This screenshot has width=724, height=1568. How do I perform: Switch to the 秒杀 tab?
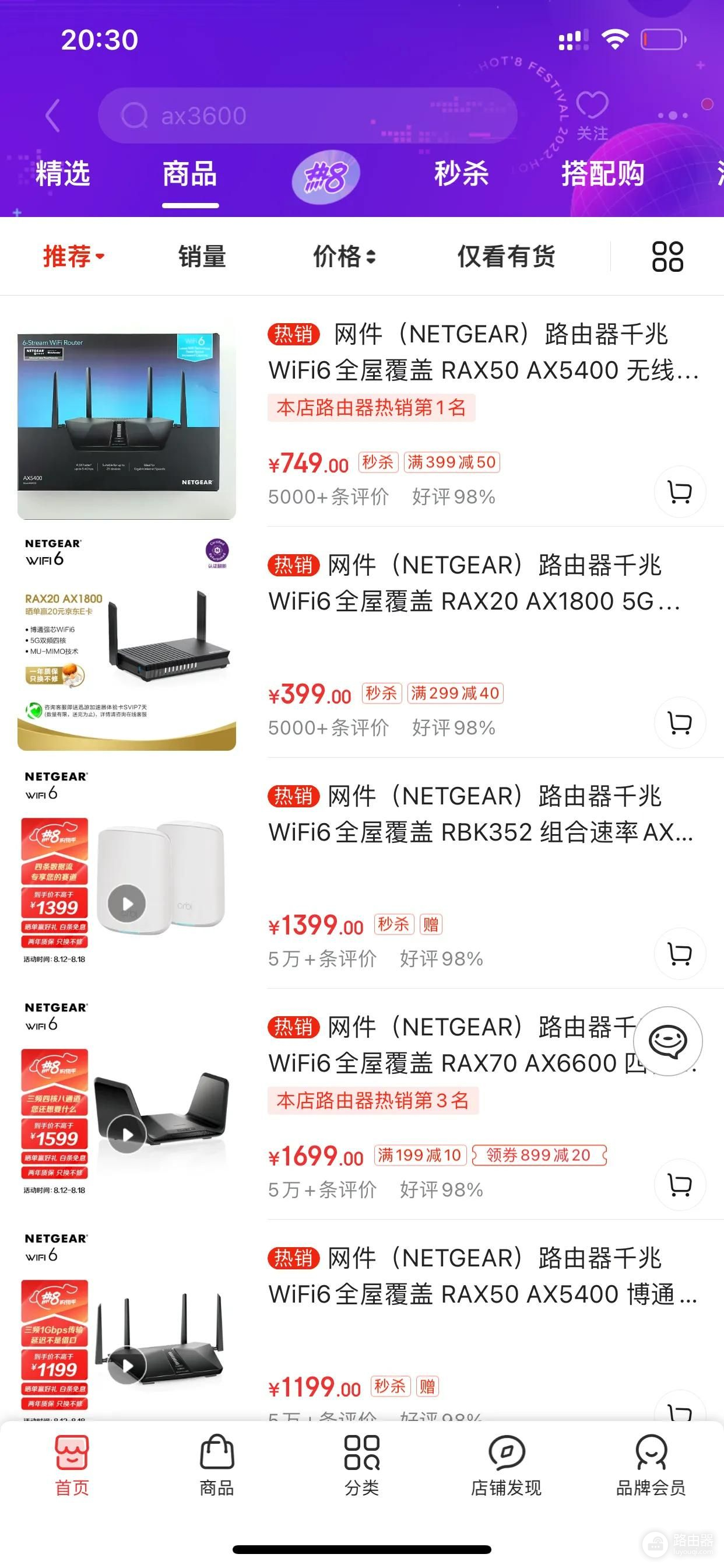click(x=461, y=174)
